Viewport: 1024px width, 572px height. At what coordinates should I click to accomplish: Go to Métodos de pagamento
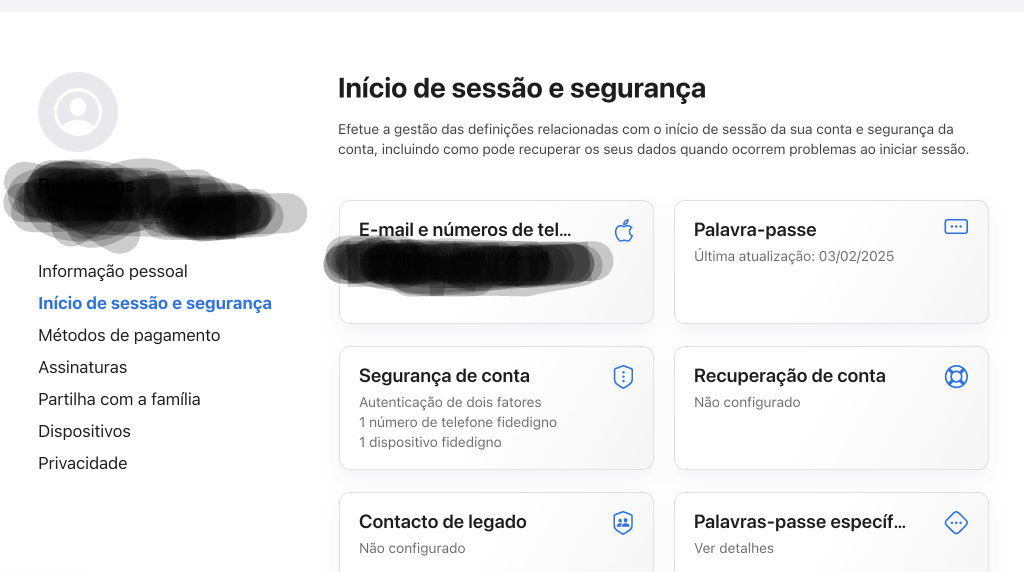[x=129, y=335]
